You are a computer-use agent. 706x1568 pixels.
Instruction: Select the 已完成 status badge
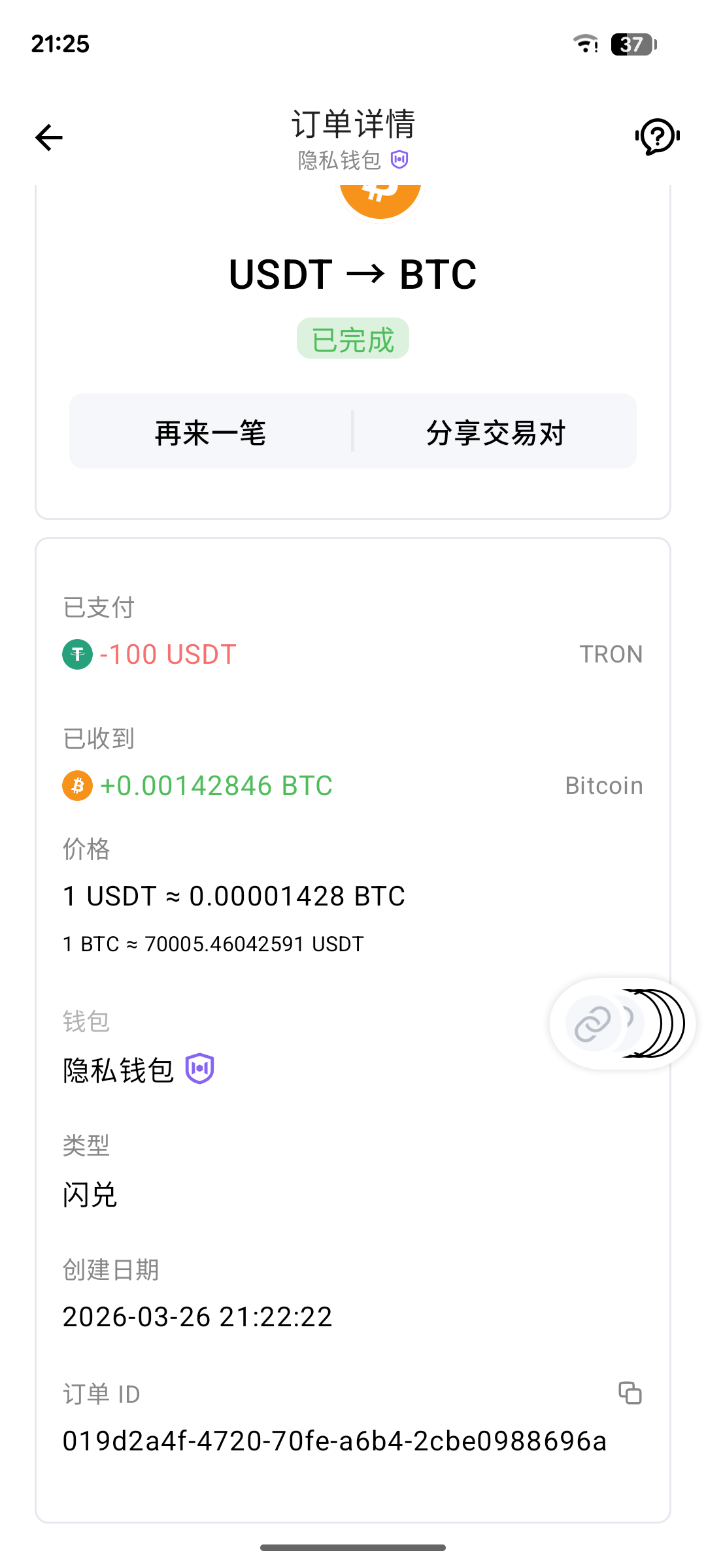tap(352, 338)
